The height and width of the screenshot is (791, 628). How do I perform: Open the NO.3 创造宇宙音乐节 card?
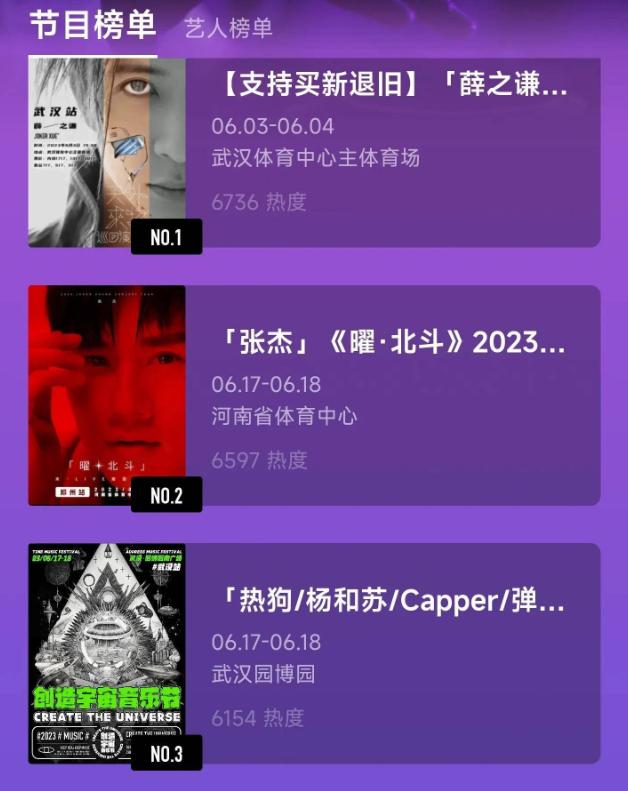390,655
